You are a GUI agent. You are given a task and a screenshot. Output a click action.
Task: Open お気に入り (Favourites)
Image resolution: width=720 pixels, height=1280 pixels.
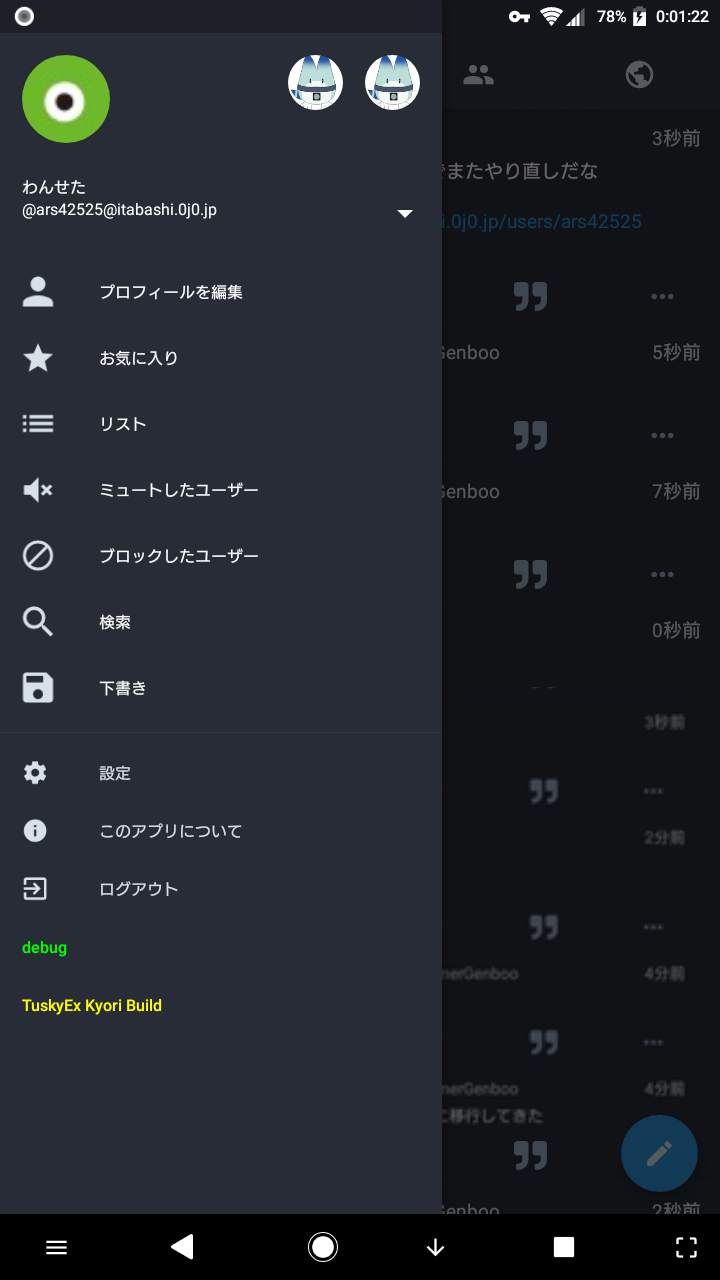(x=138, y=358)
